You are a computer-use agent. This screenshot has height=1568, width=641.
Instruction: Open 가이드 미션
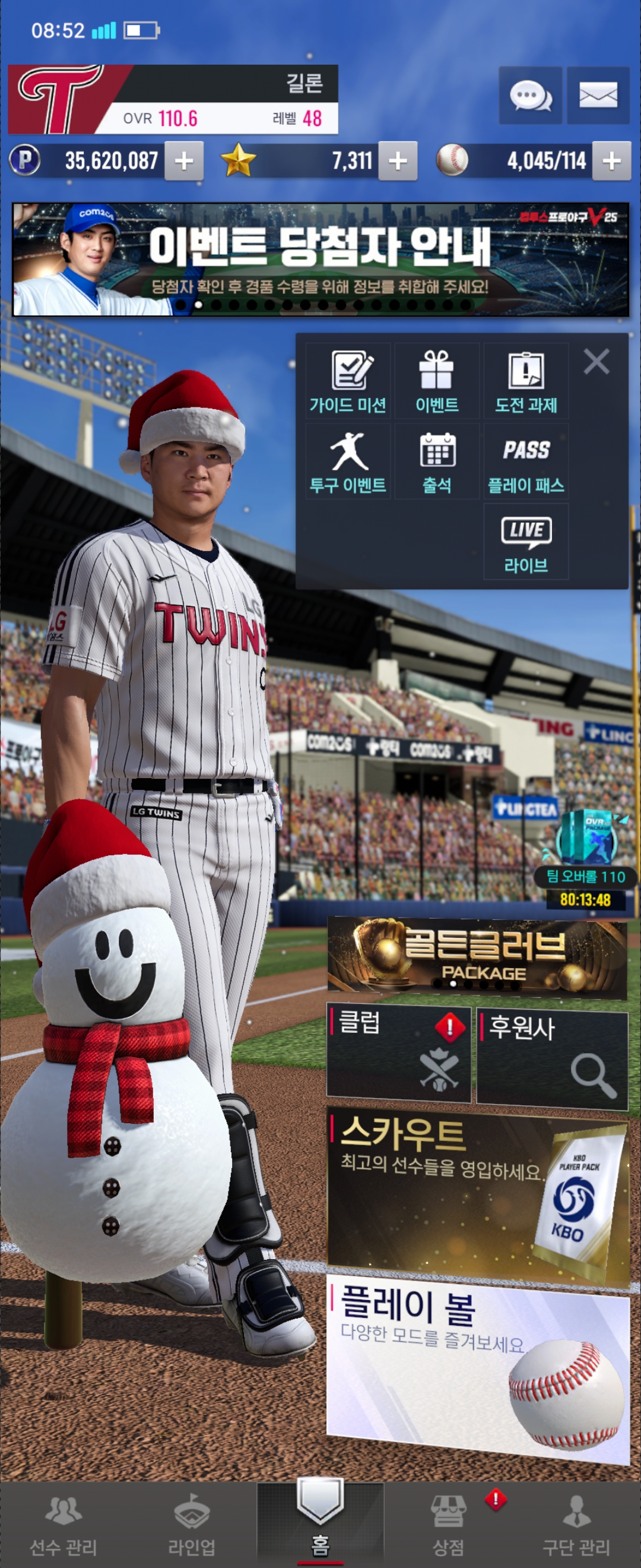click(348, 382)
